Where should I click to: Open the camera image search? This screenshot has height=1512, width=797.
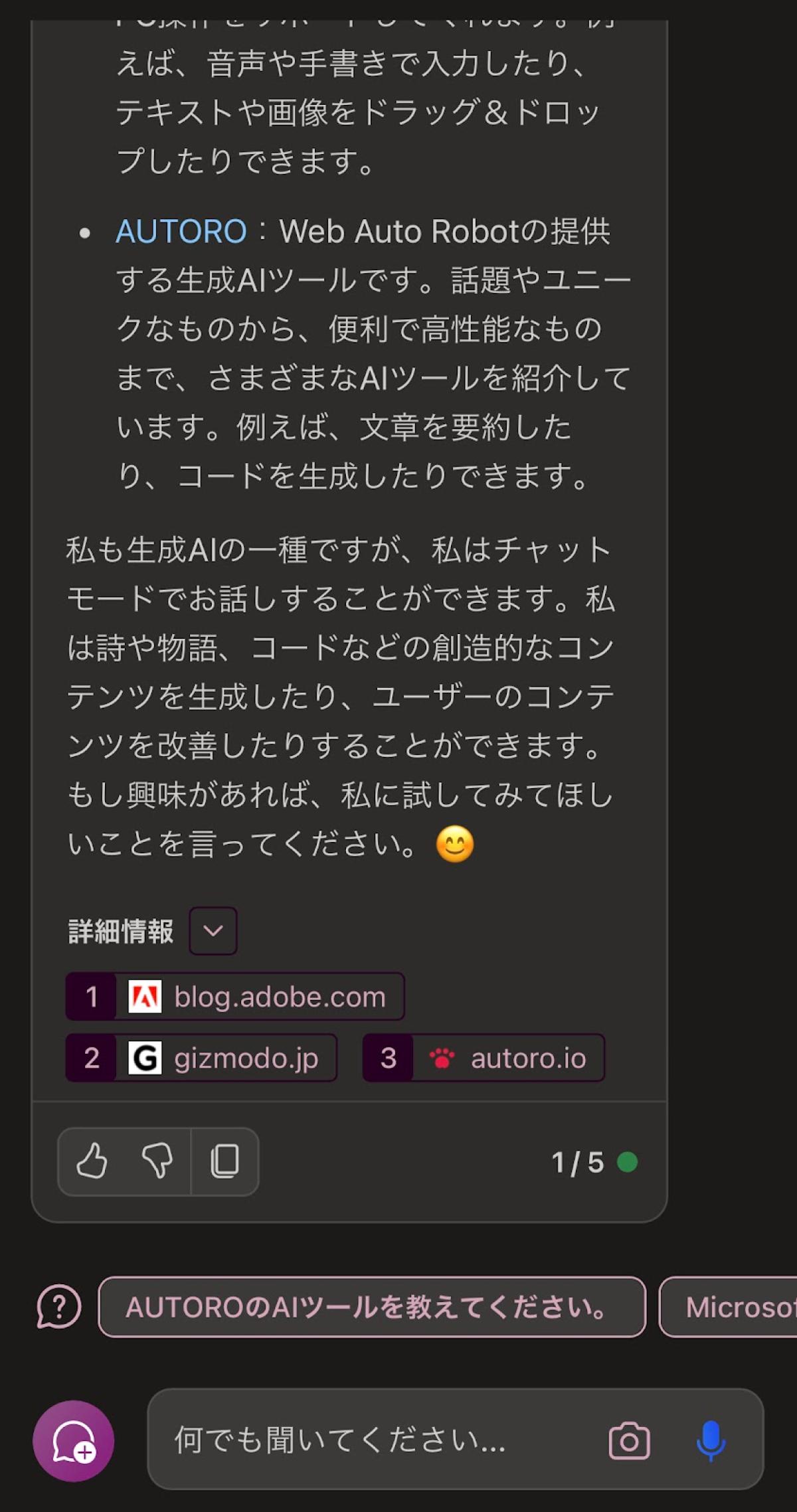[x=628, y=1441]
